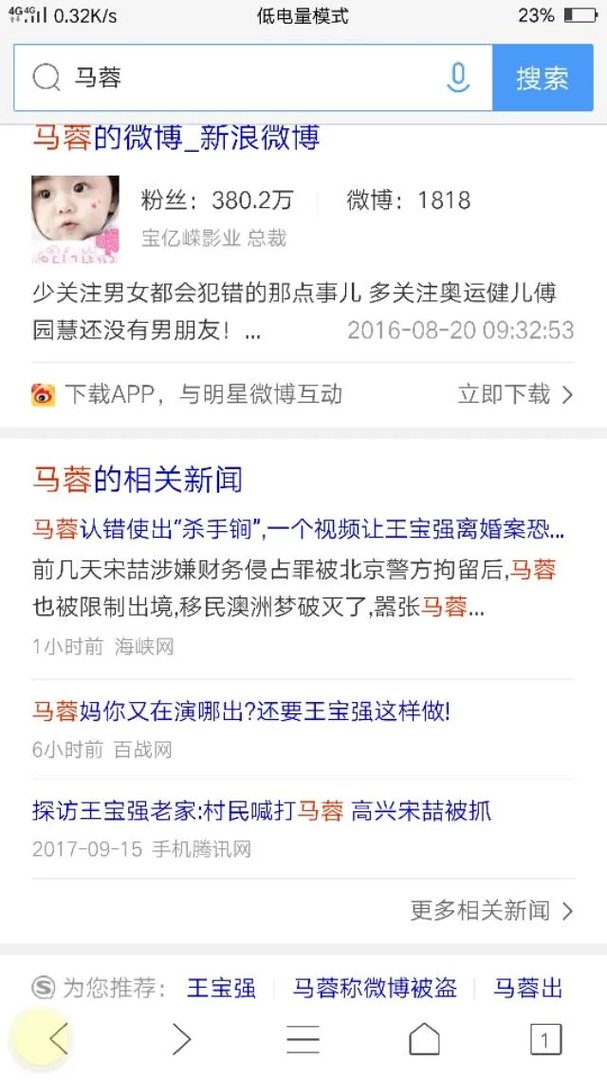Start voice search with the microphone
This screenshot has width=607, height=1080.
(x=458, y=77)
